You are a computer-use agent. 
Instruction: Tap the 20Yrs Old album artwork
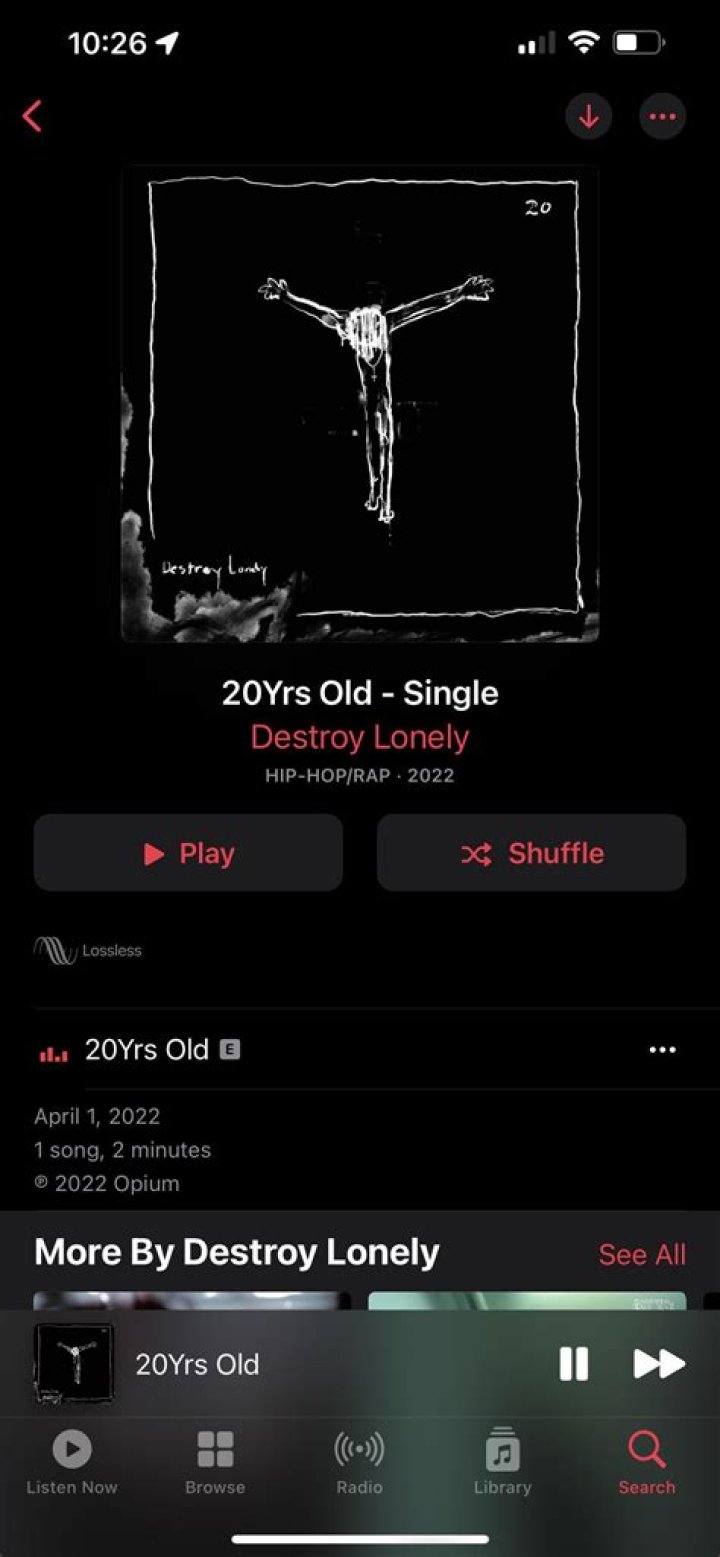click(360, 405)
